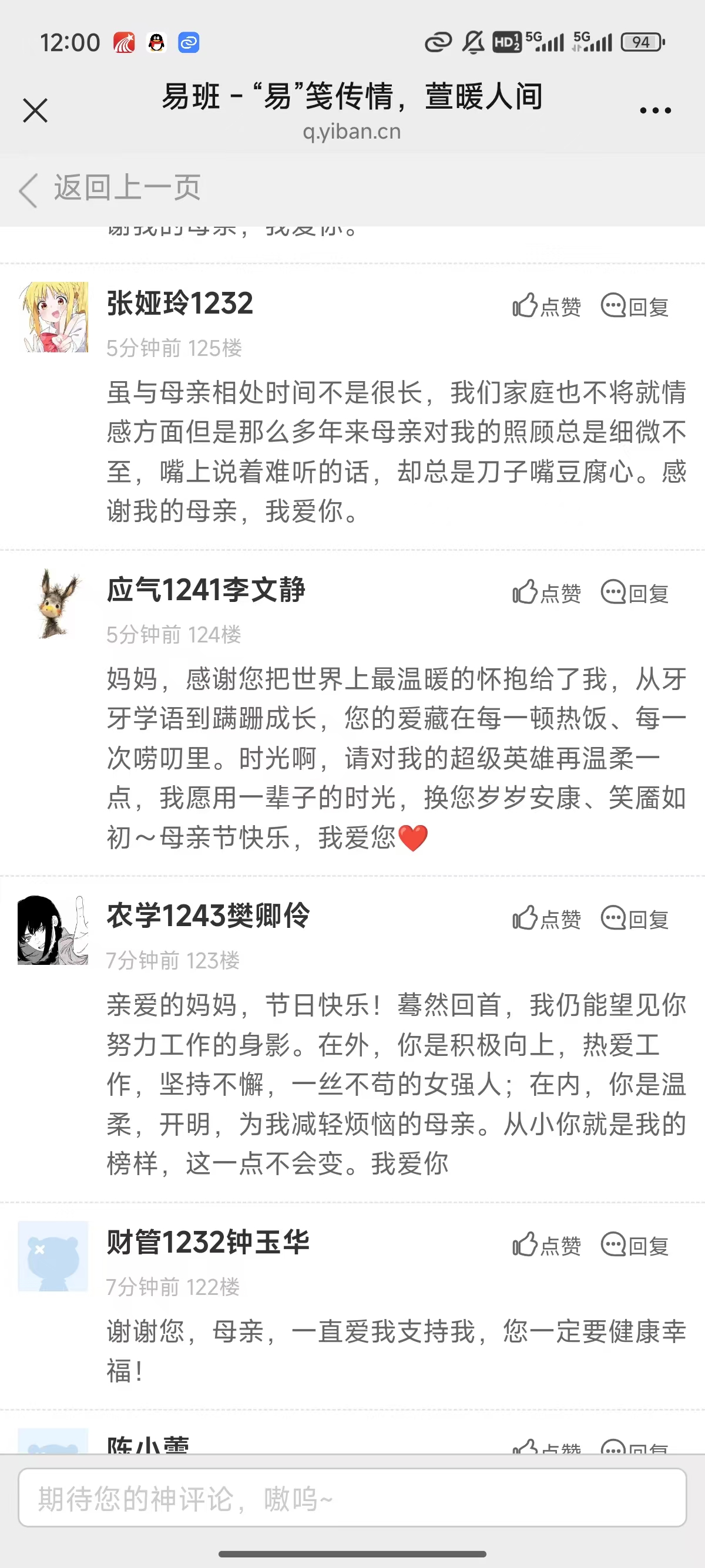Focus the comment input field
Image resolution: width=705 pixels, height=1568 pixels.
coord(352,1498)
